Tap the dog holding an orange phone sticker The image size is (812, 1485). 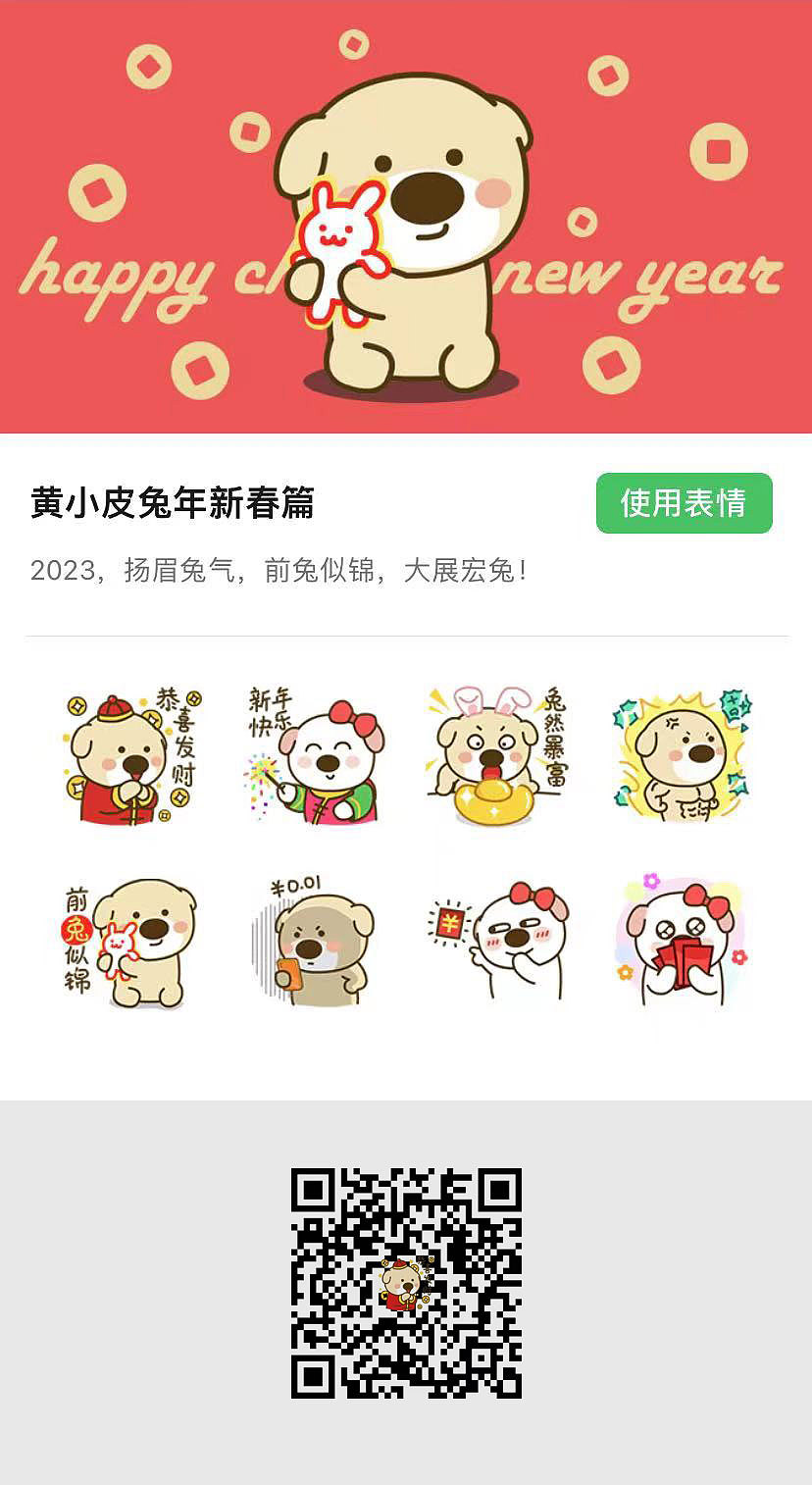[x=314, y=942]
